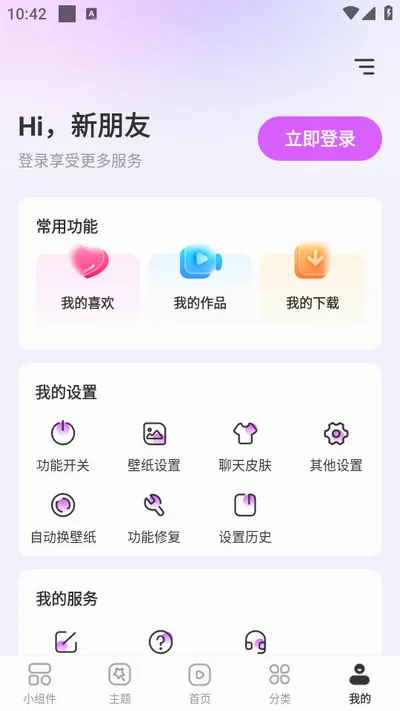Image resolution: width=400 pixels, height=711 pixels.
Task: Switch to the 主题 themes tab
Action: [x=120, y=683]
